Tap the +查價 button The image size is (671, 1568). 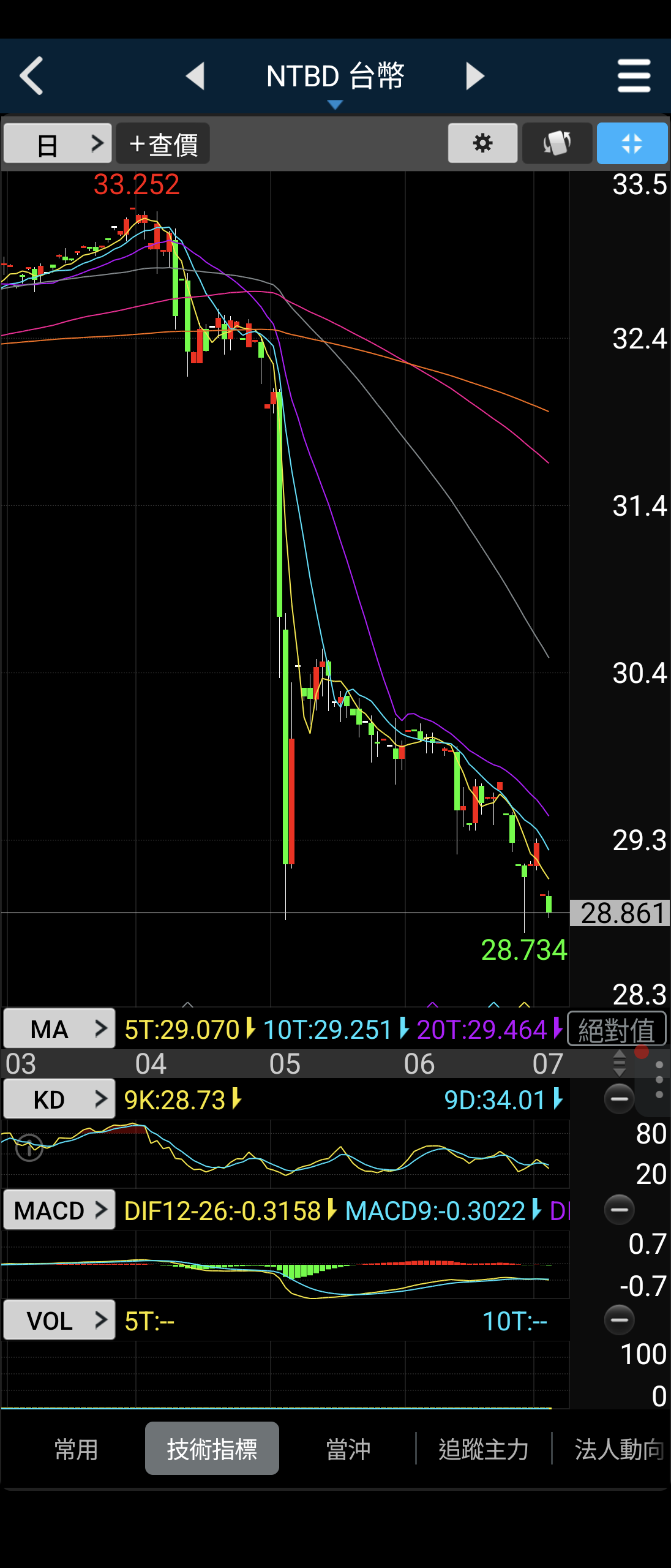(163, 144)
